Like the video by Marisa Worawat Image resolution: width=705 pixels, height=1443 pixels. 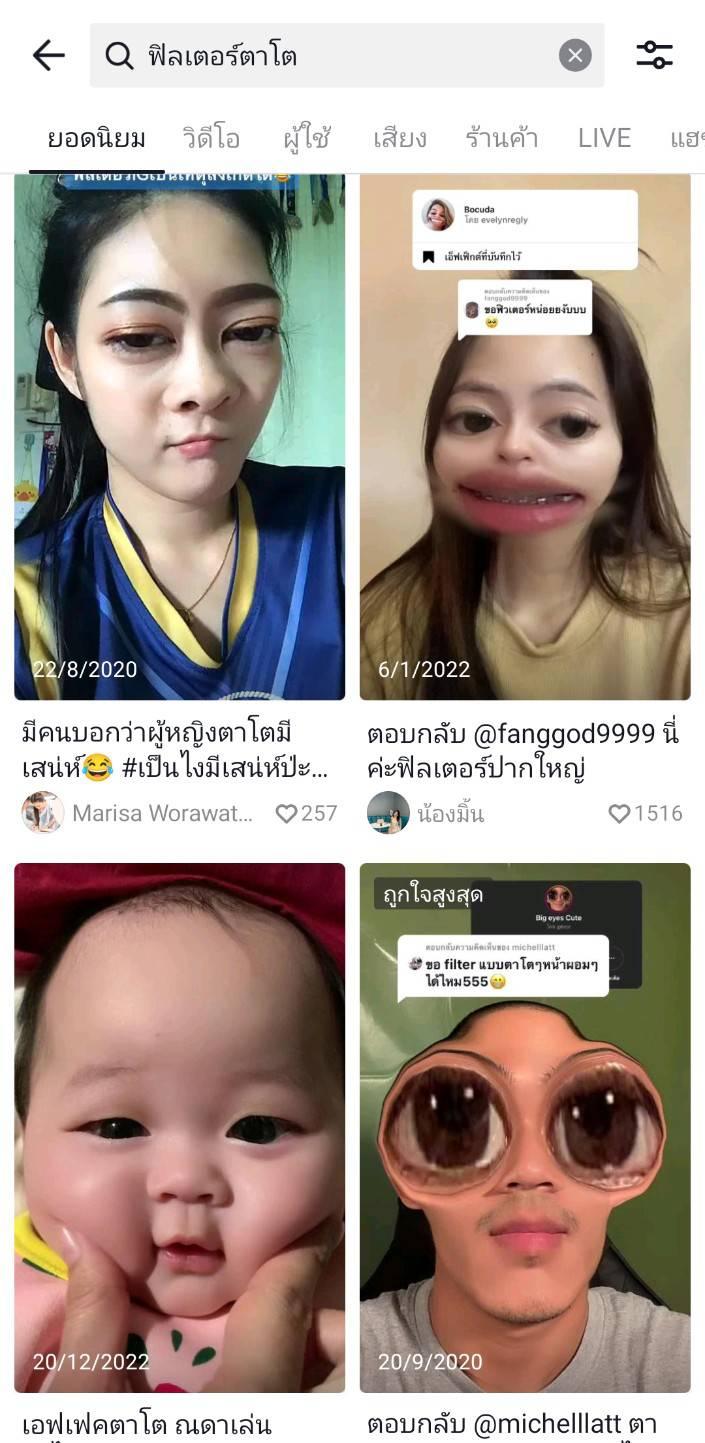287,814
